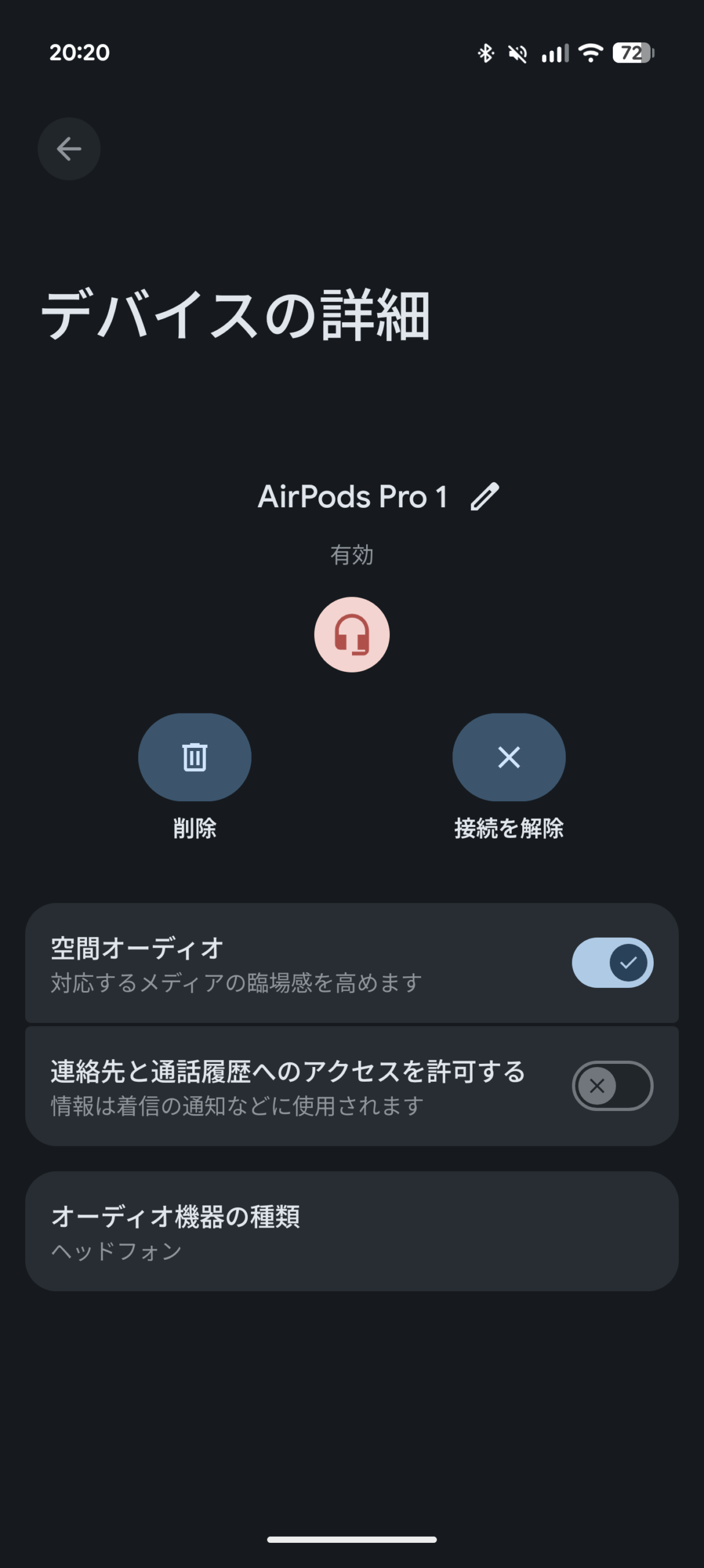
Task: Enable 連絡先と通話履歴へのアクセスを許可する switch
Action: (x=613, y=1086)
